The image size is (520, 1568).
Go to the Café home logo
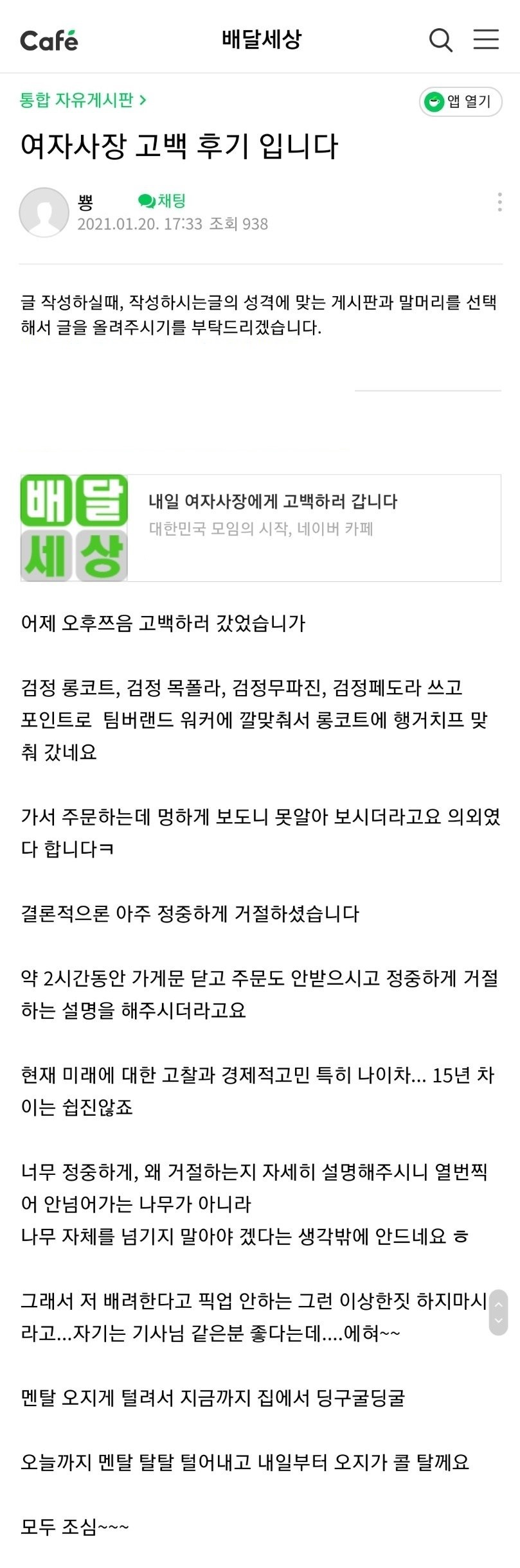[x=49, y=40]
